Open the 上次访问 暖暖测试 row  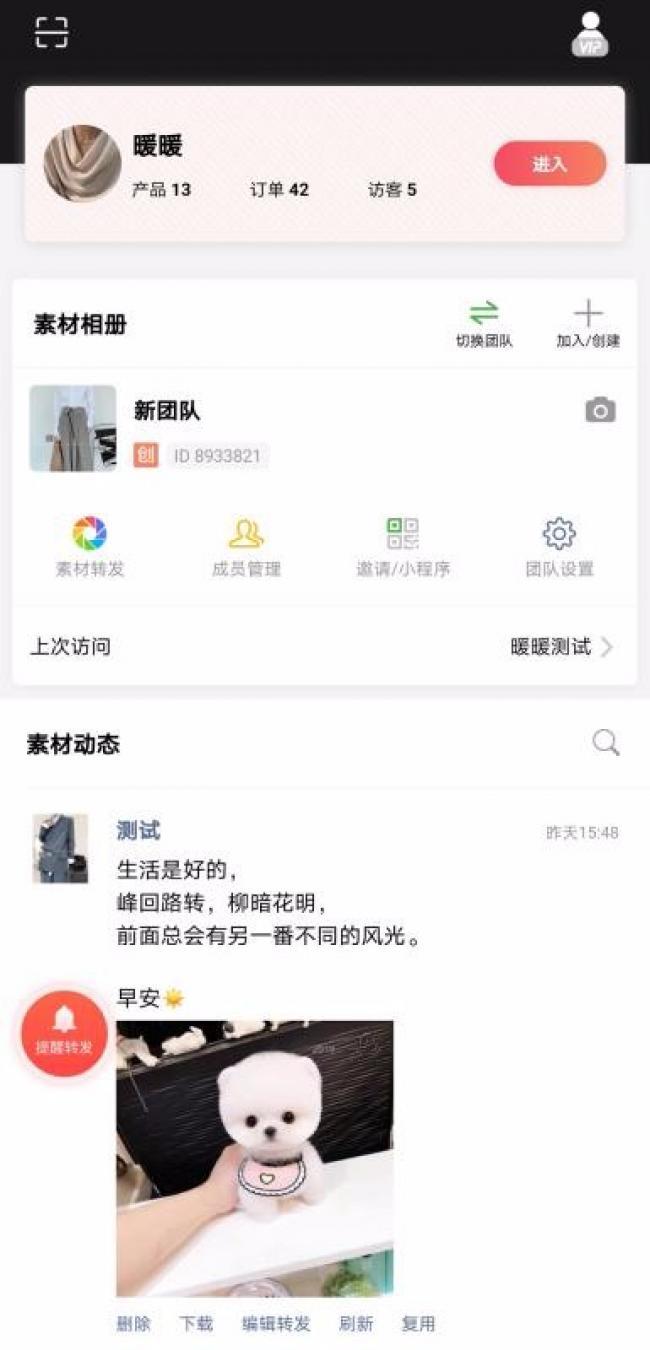click(324, 647)
